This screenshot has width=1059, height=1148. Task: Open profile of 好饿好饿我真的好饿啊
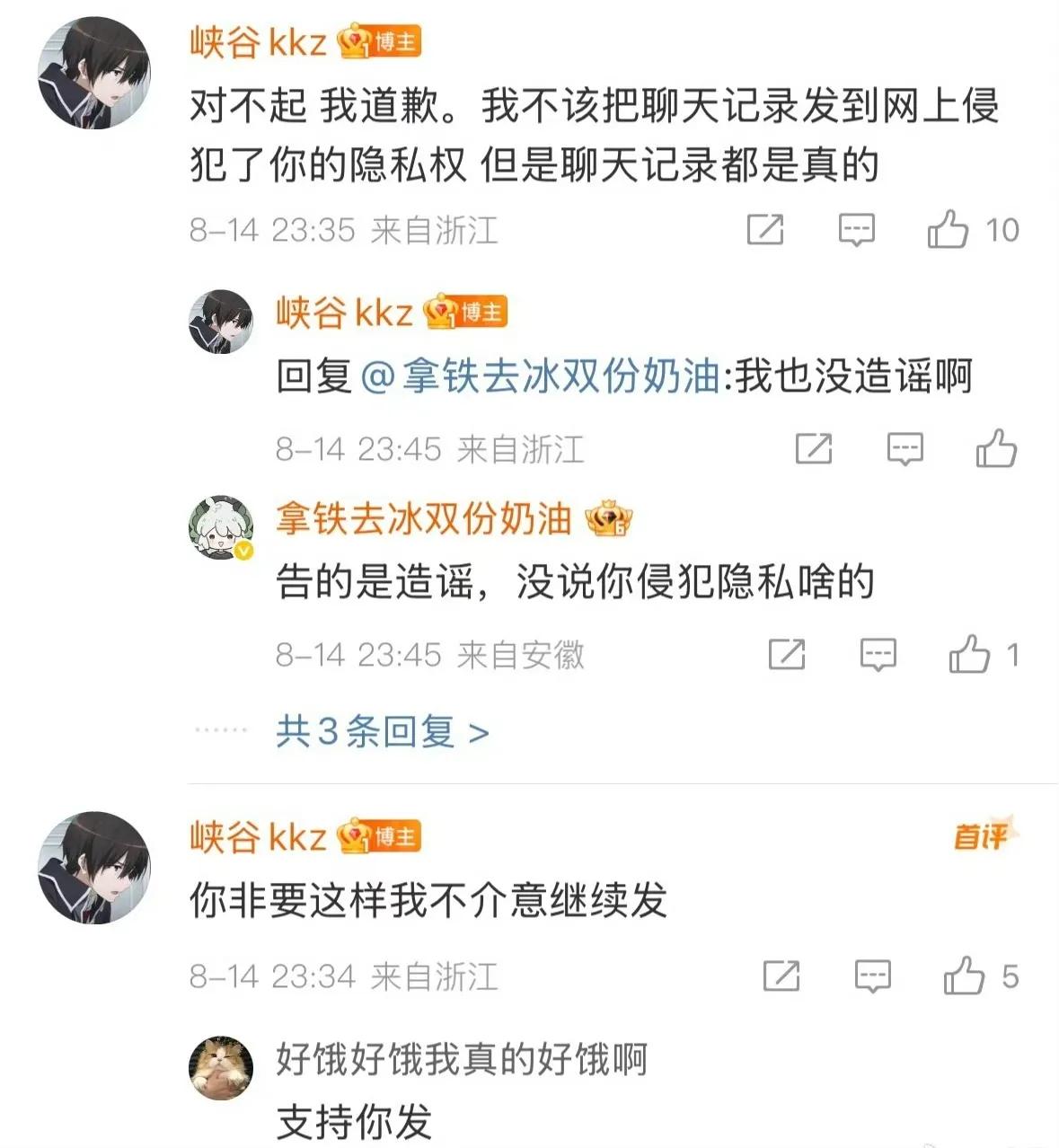click(220, 1067)
